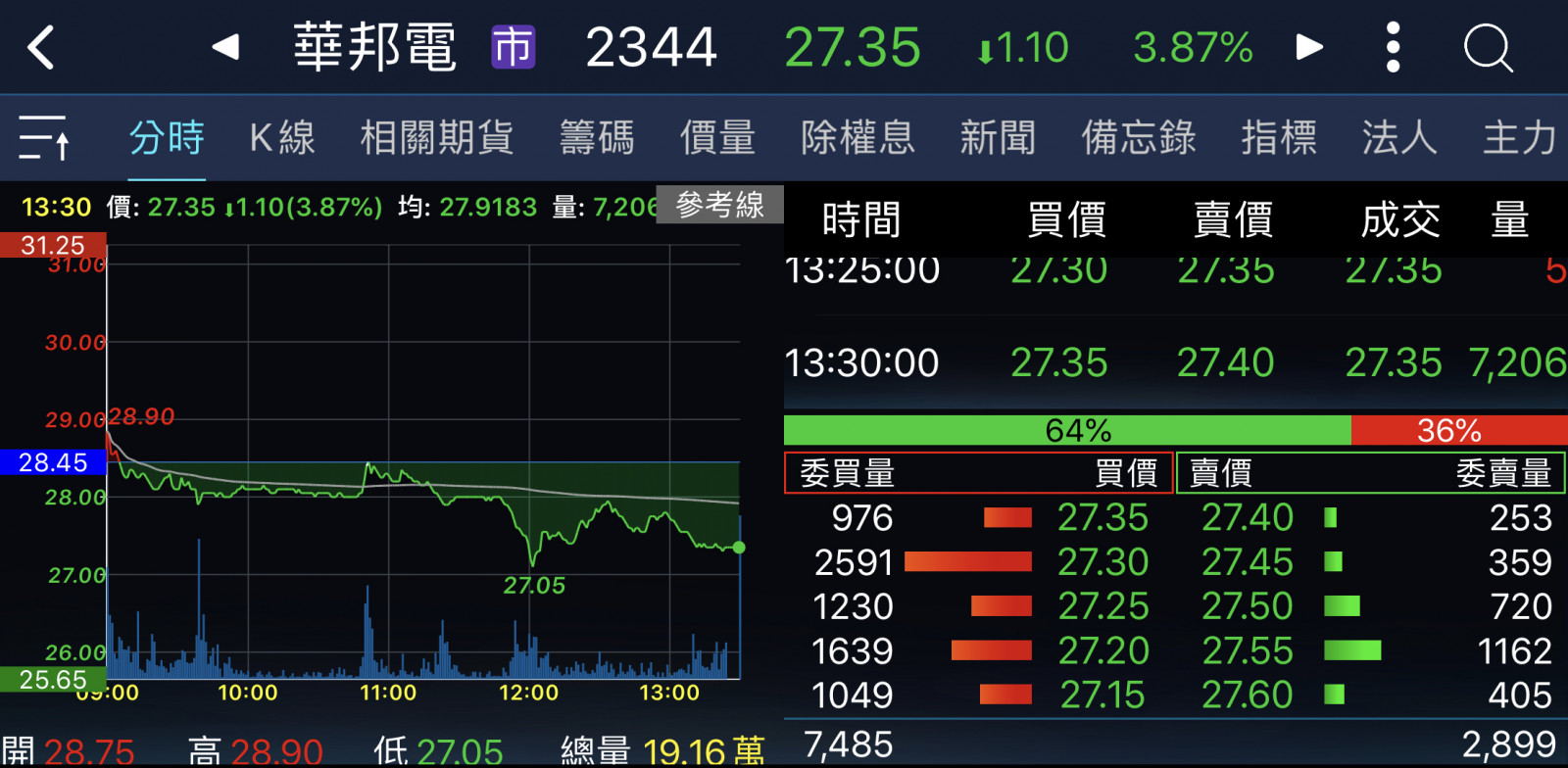
Task: Go back using the top-left arrow
Action: [41, 47]
